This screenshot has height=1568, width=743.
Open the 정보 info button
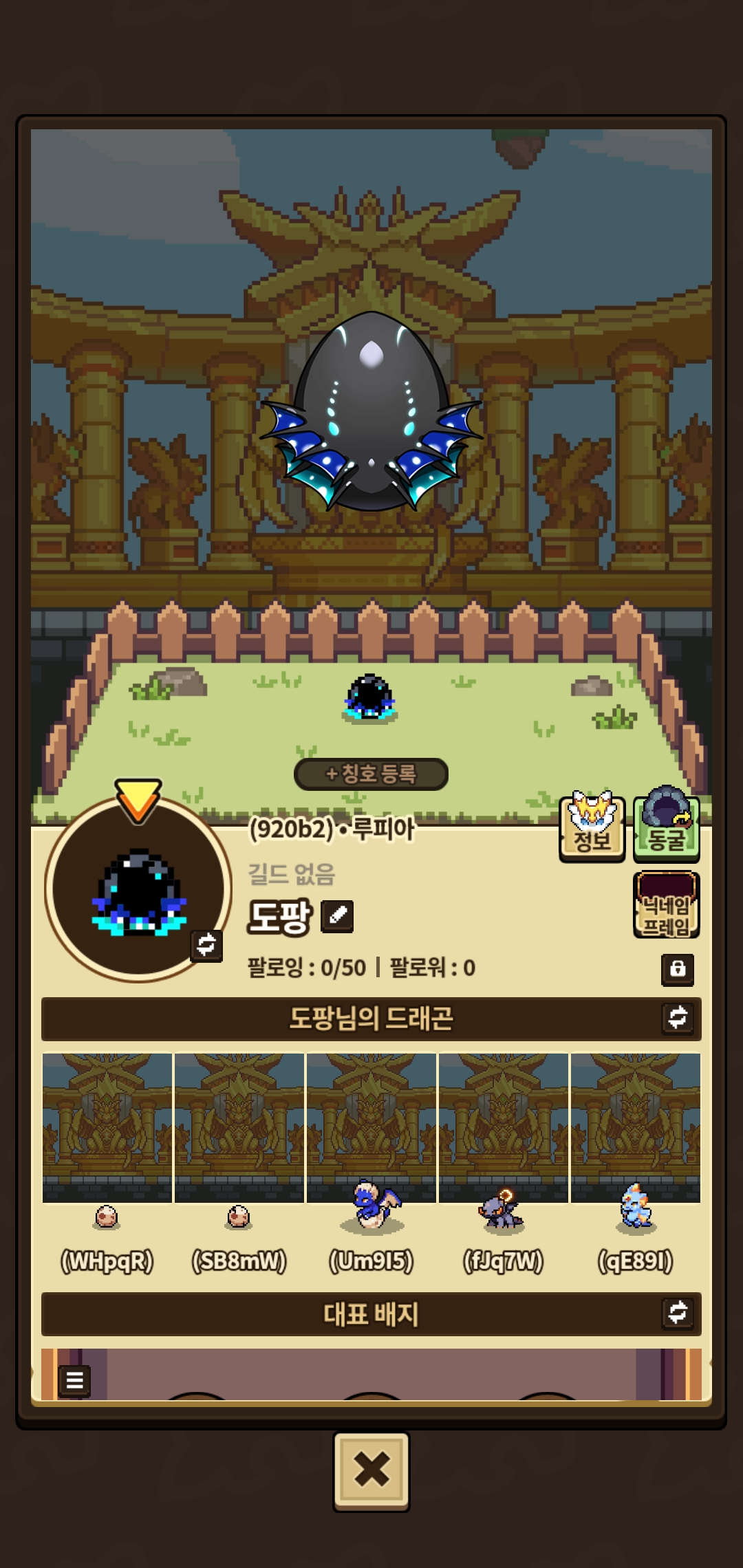pos(592,828)
